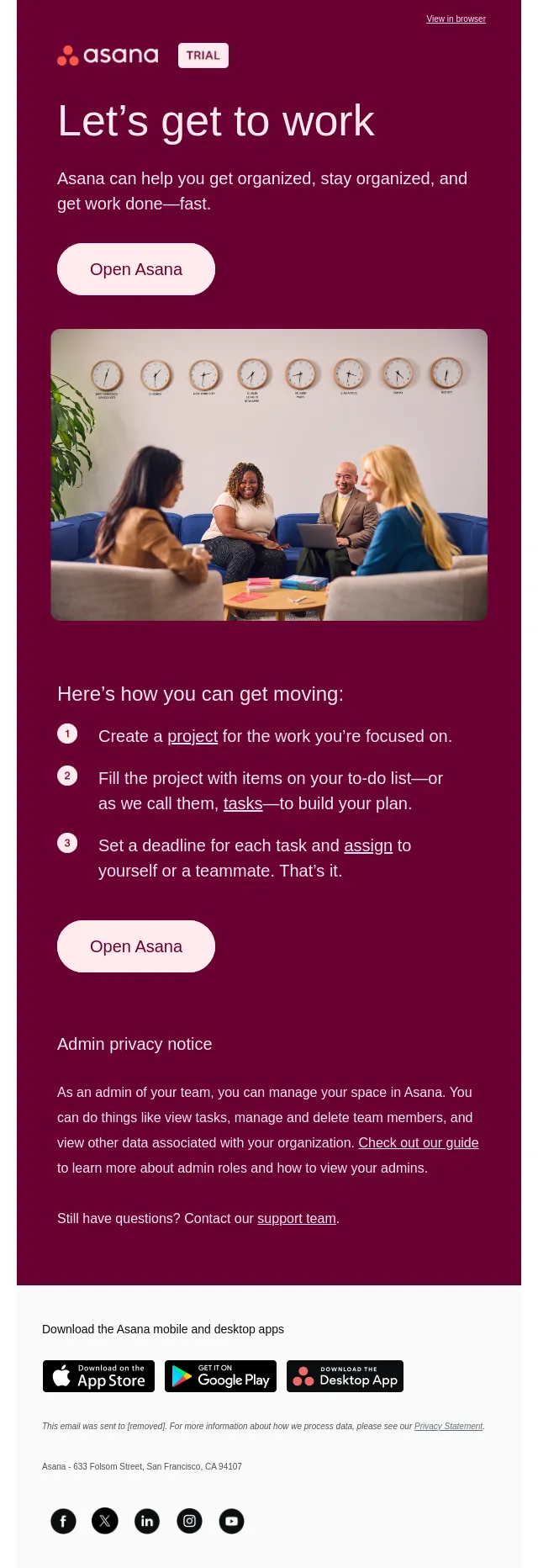Follow the underlined project link
This screenshot has height=1568, width=538.
click(x=193, y=736)
